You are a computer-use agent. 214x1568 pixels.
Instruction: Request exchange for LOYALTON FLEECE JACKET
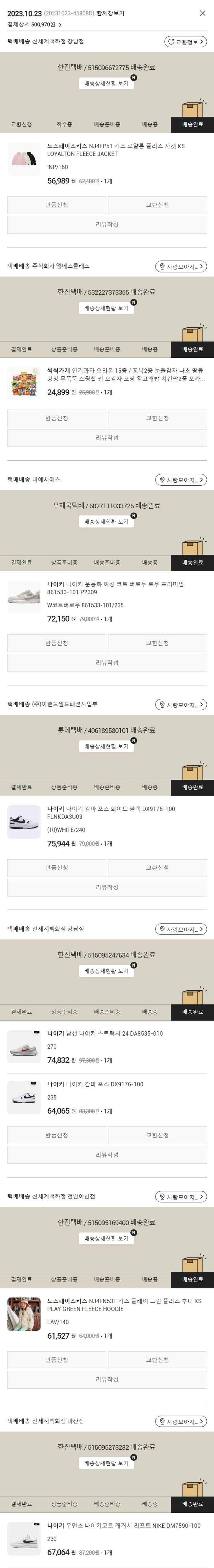point(158,205)
